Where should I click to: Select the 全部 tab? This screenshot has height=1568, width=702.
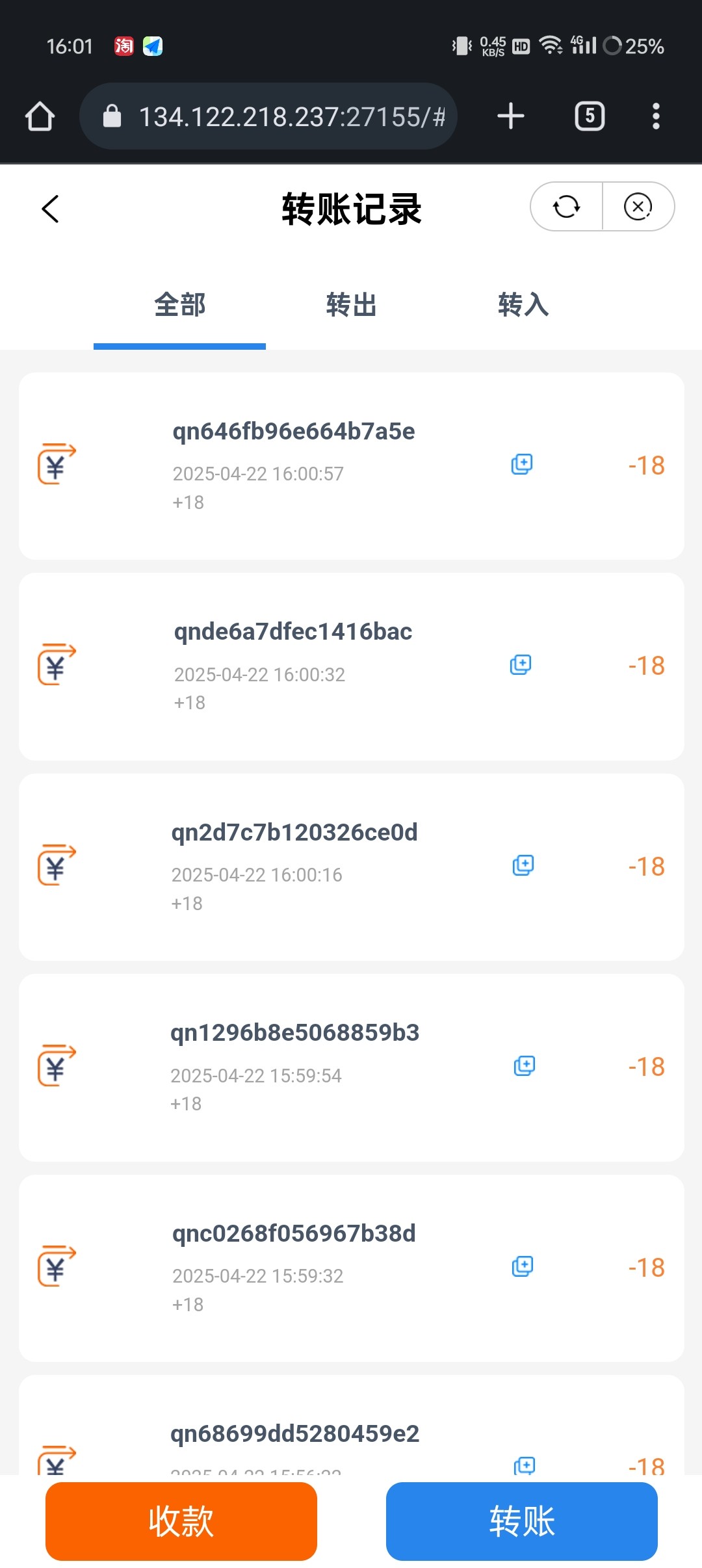(x=180, y=305)
